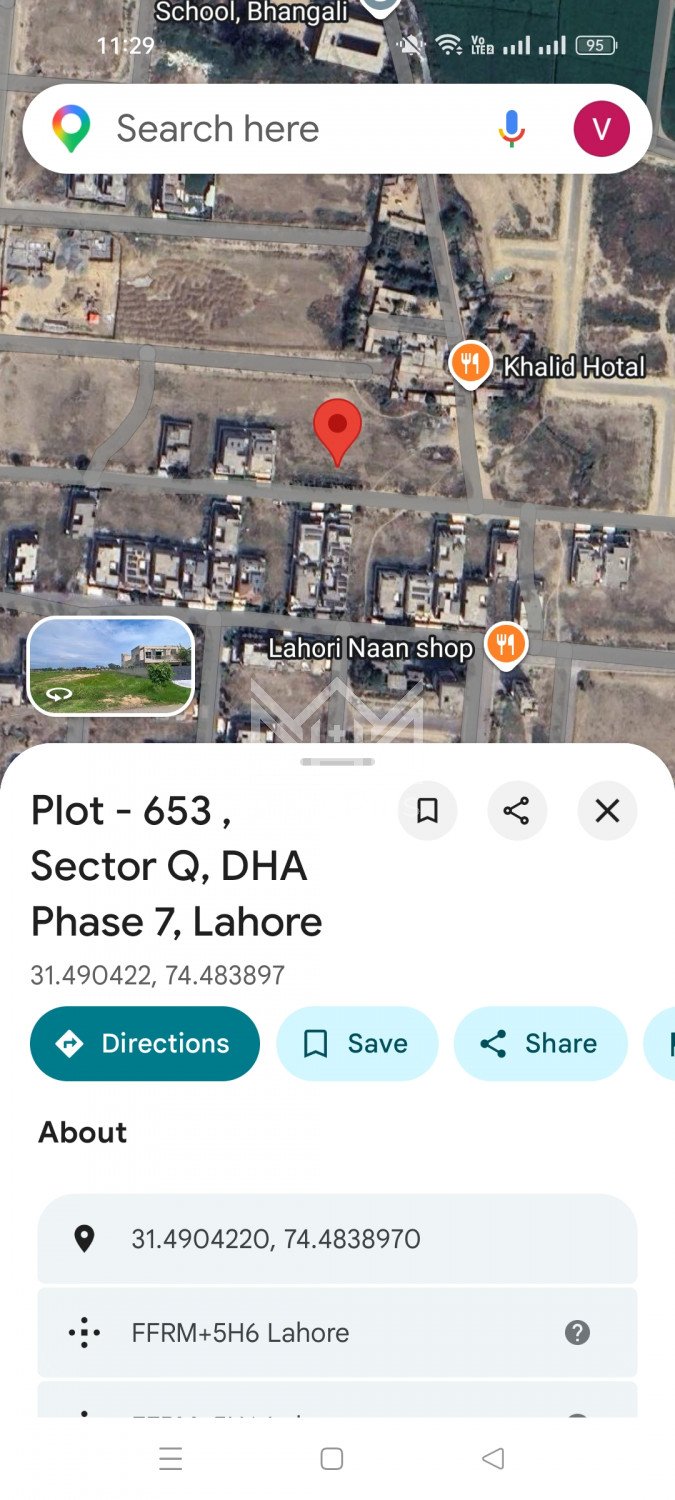Go to the home screen via the system button
The image size is (675, 1500).
point(332,1459)
